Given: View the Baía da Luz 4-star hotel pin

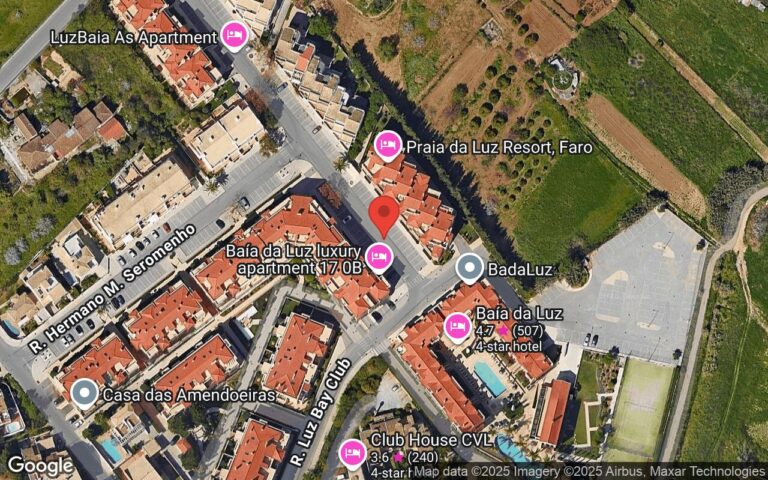Looking at the screenshot, I should click(457, 325).
